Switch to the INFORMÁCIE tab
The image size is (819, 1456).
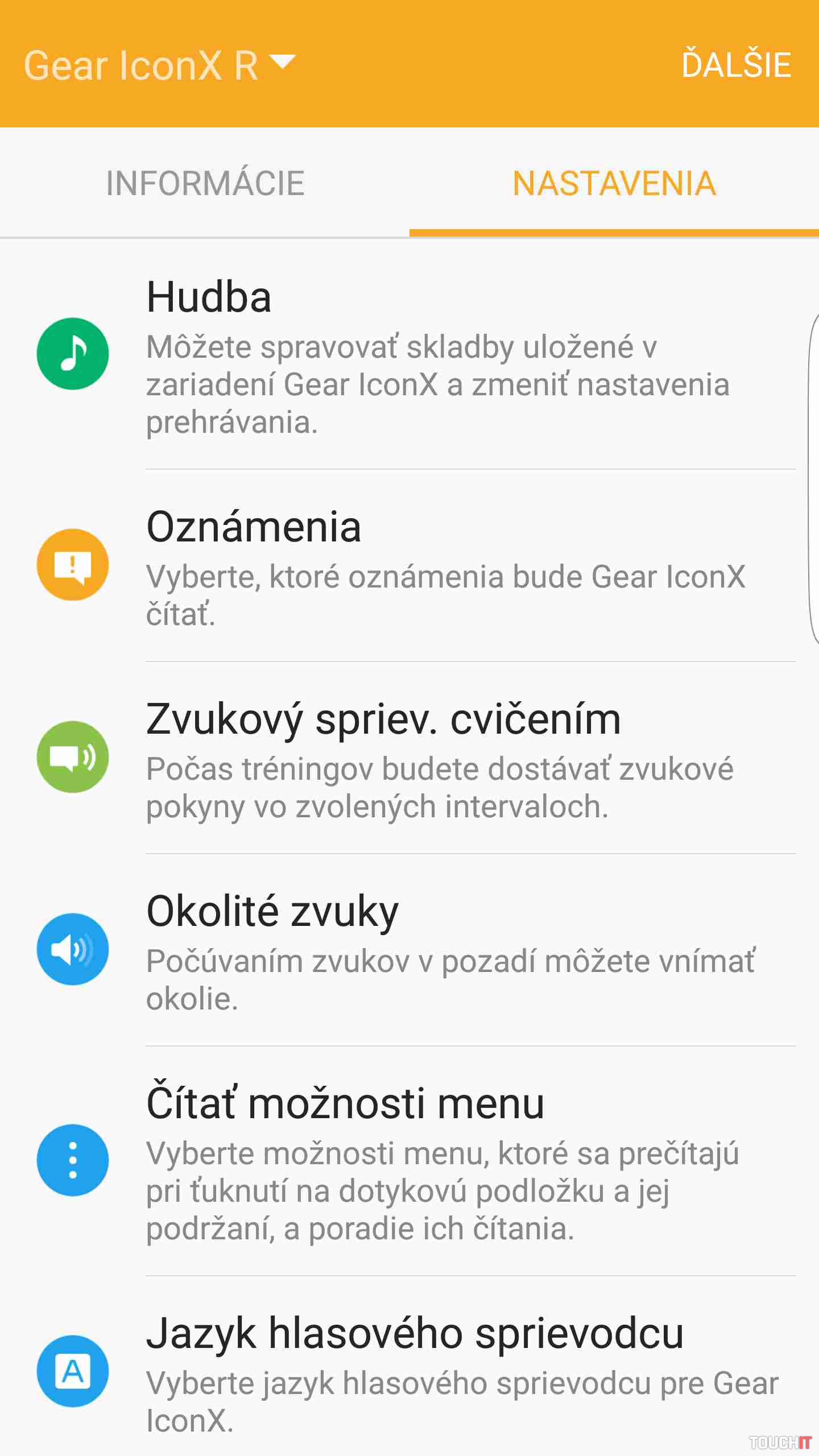205,183
